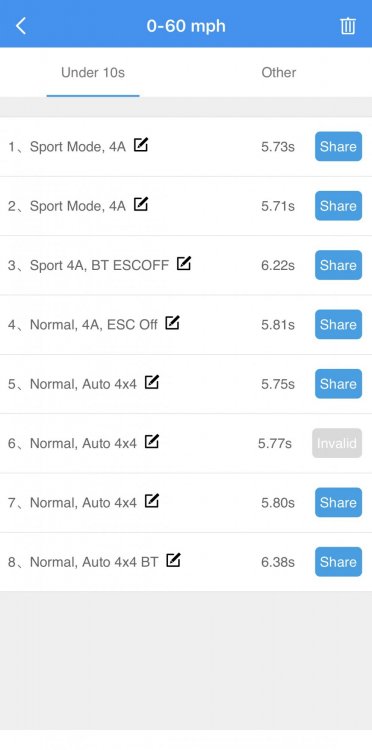Share the Sport 4A, BT ESCOFF run
This screenshot has height=750, width=372.
pos(338,265)
